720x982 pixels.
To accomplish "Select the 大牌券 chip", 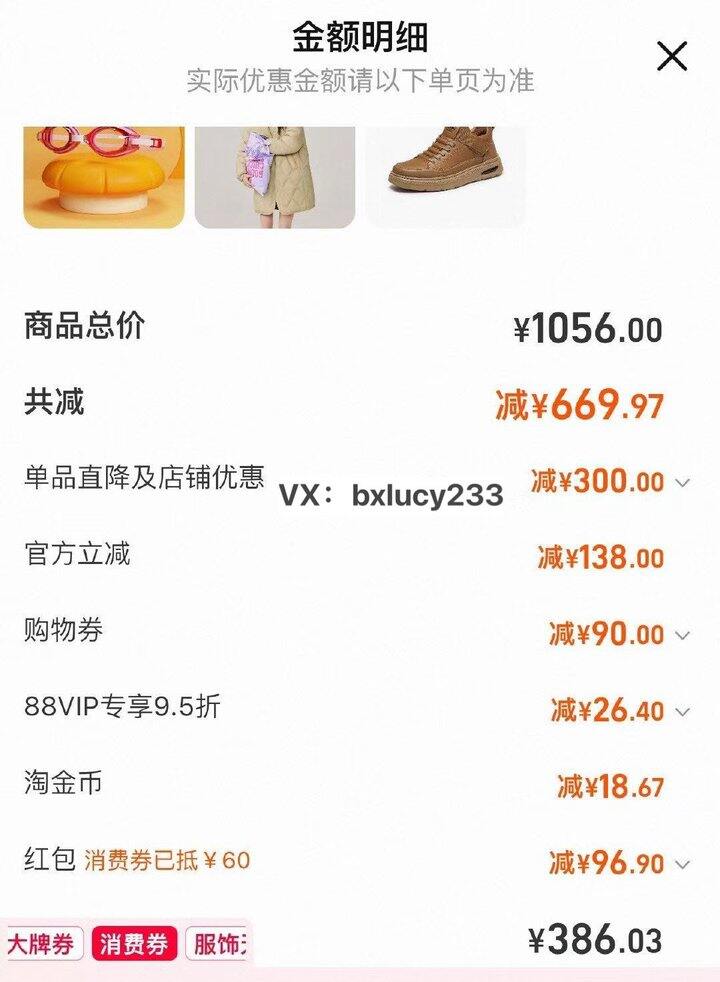I will [42, 944].
